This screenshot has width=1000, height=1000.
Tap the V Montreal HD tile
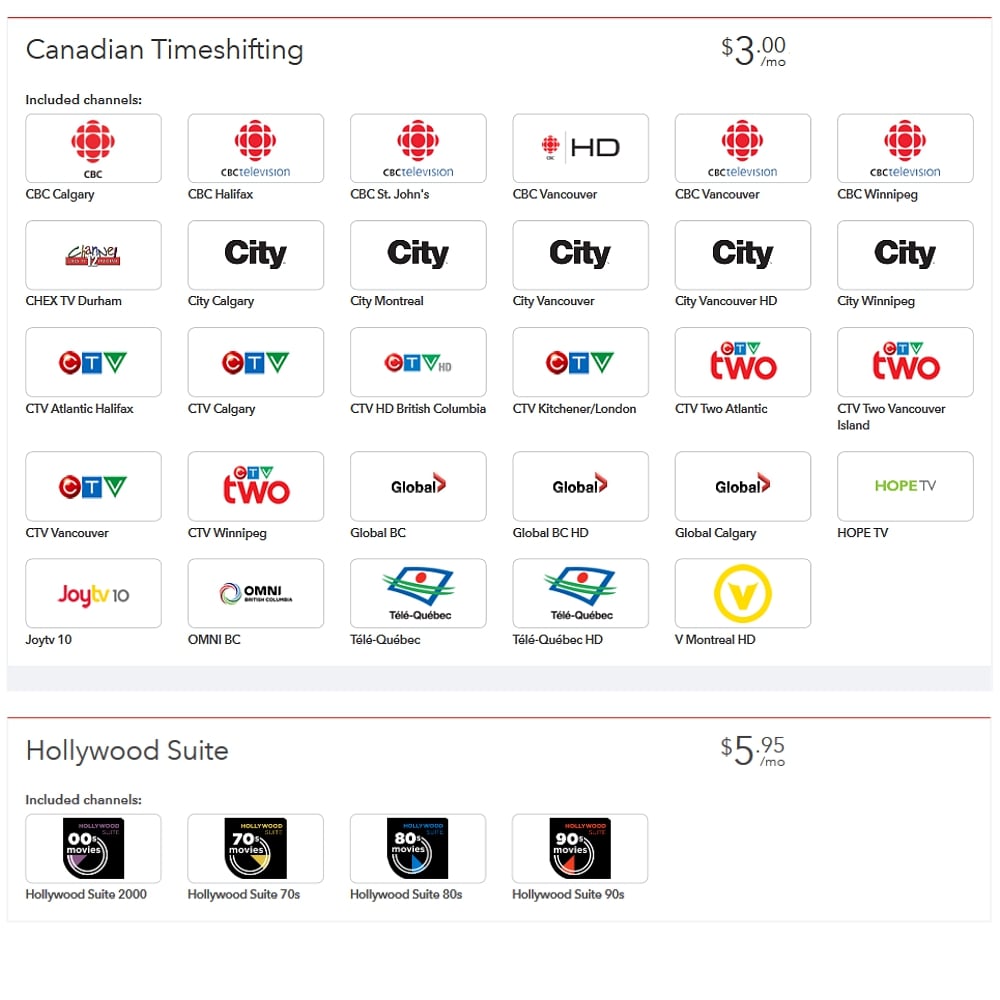743,593
